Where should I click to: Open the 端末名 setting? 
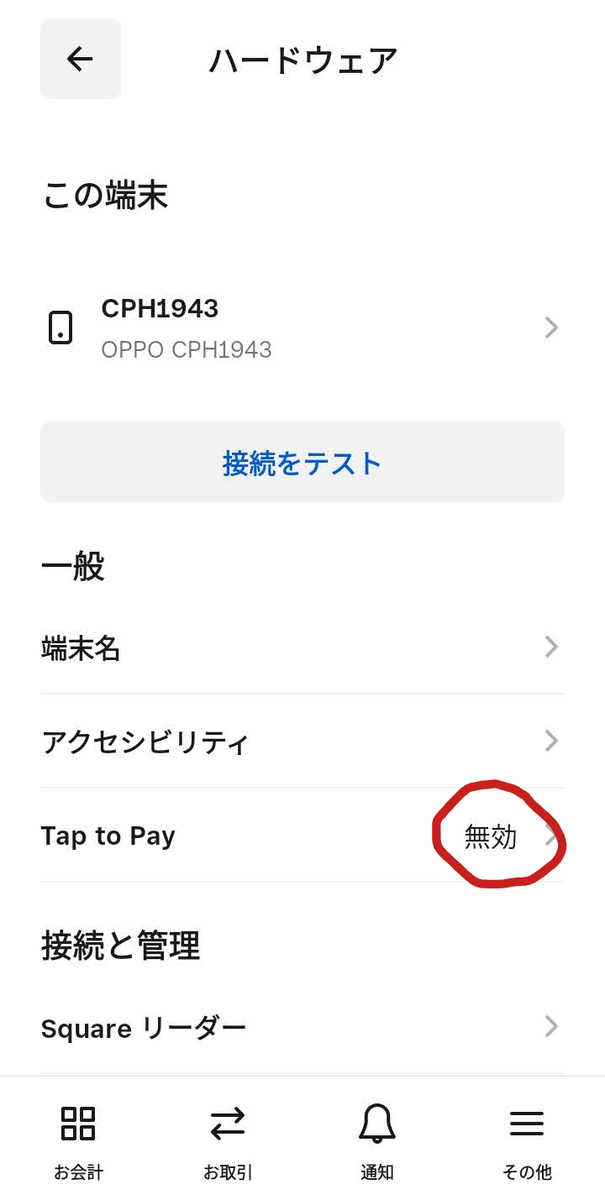tap(302, 648)
